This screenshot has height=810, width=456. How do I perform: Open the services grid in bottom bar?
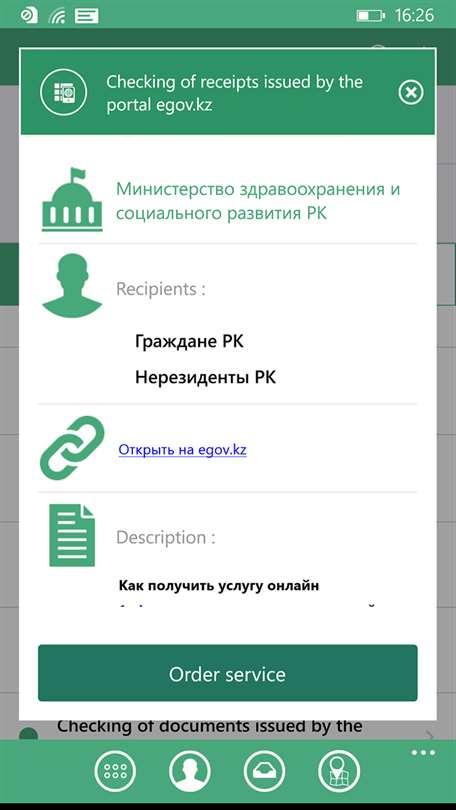pos(115,771)
